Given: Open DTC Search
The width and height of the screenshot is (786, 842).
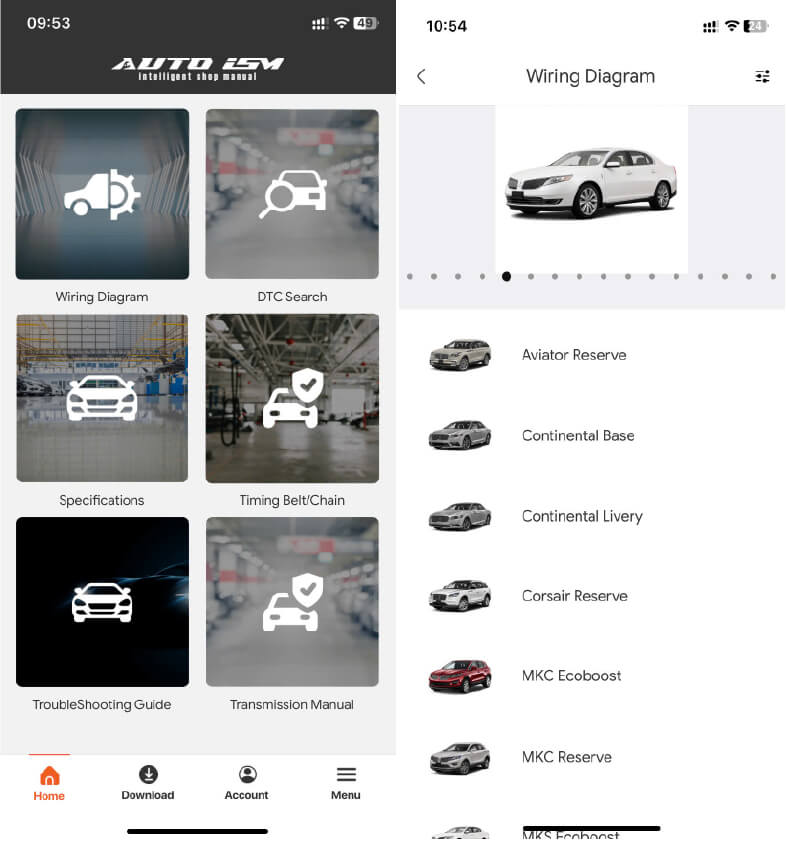Looking at the screenshot, I should pyautogui.click(x=292, y=194).
